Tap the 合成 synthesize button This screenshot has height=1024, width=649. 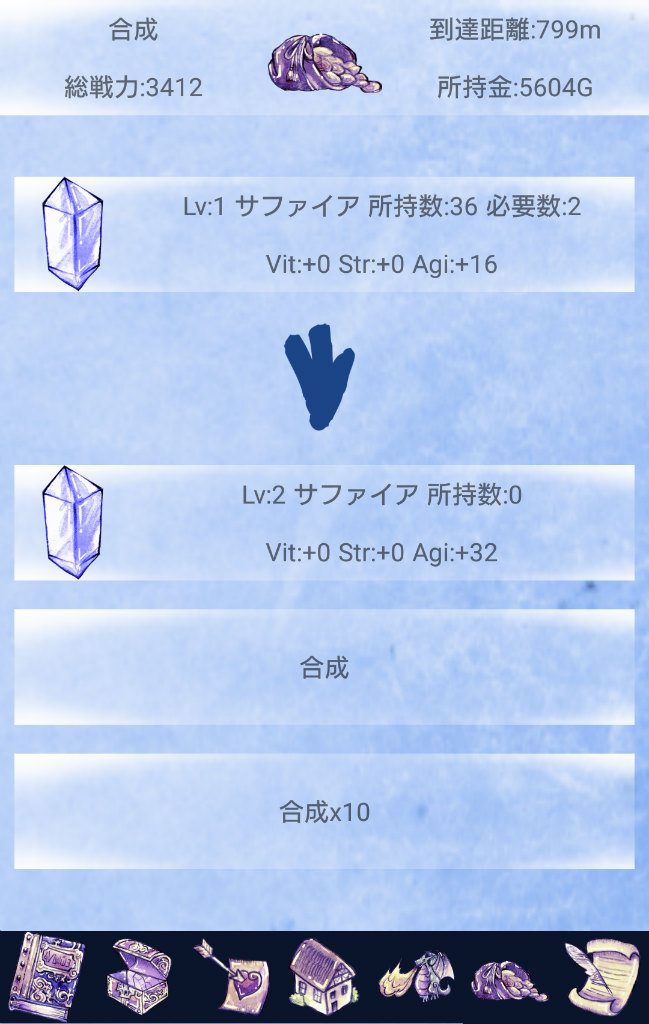point(324,667)
